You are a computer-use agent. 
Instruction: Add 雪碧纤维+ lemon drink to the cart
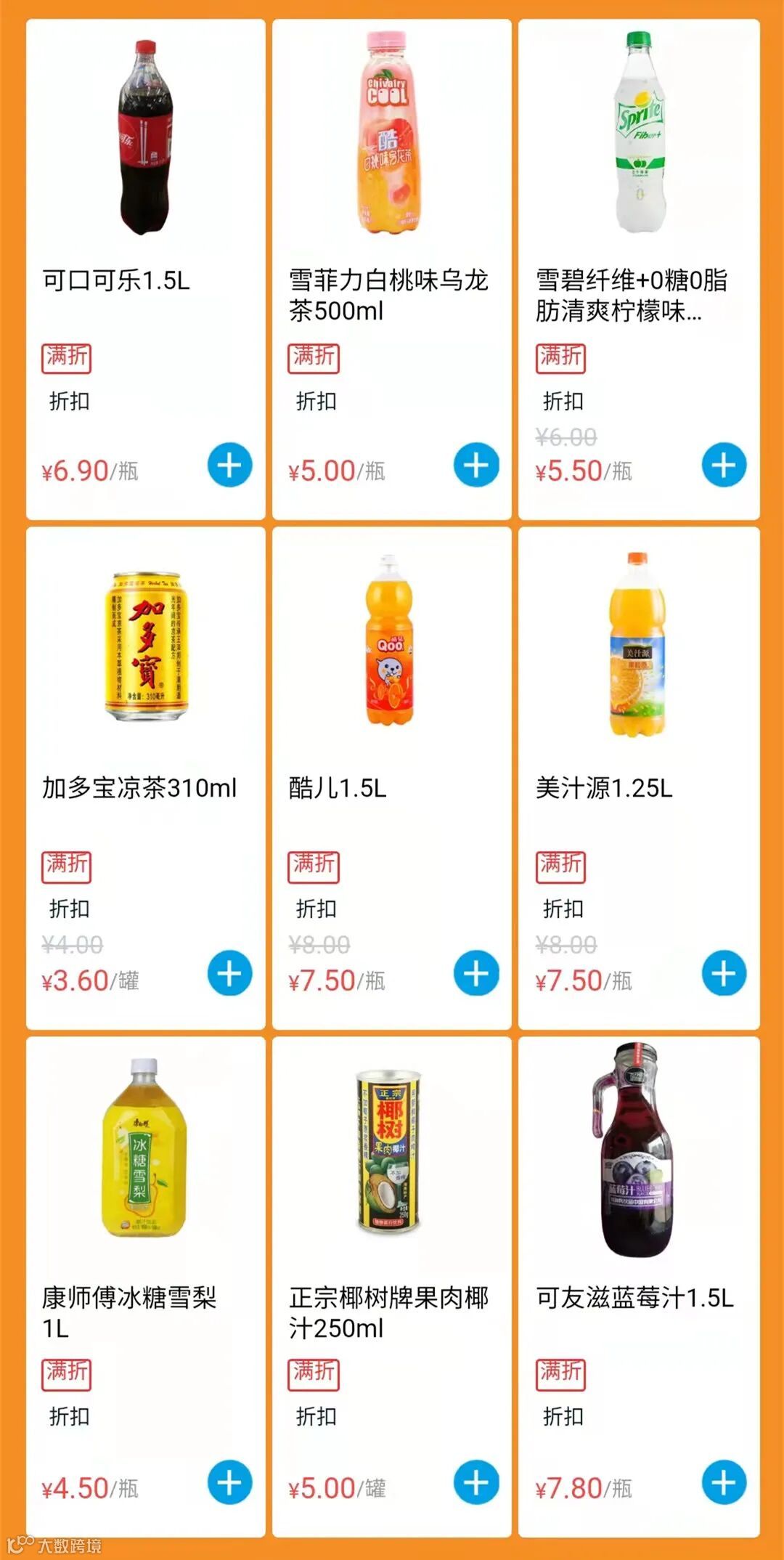click(724, 466)
